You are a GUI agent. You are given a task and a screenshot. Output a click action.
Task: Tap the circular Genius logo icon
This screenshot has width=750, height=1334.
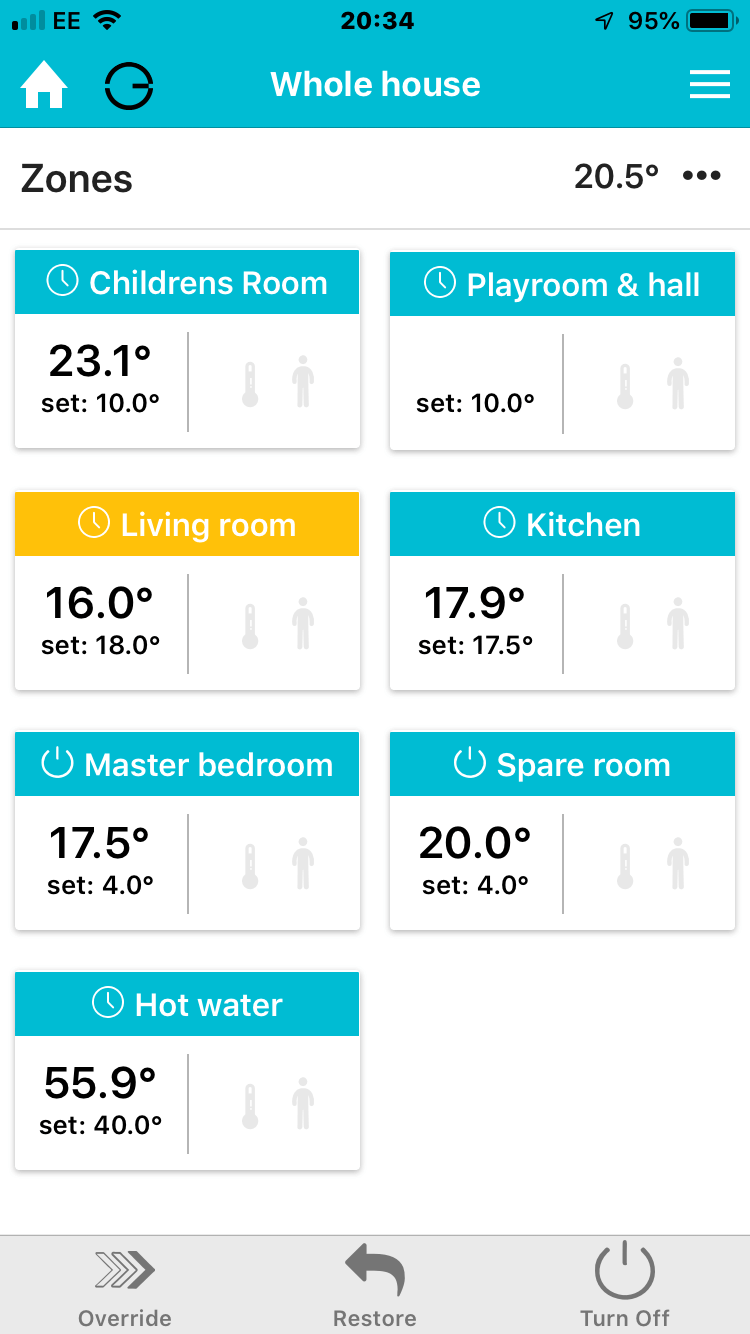(129, 85)
